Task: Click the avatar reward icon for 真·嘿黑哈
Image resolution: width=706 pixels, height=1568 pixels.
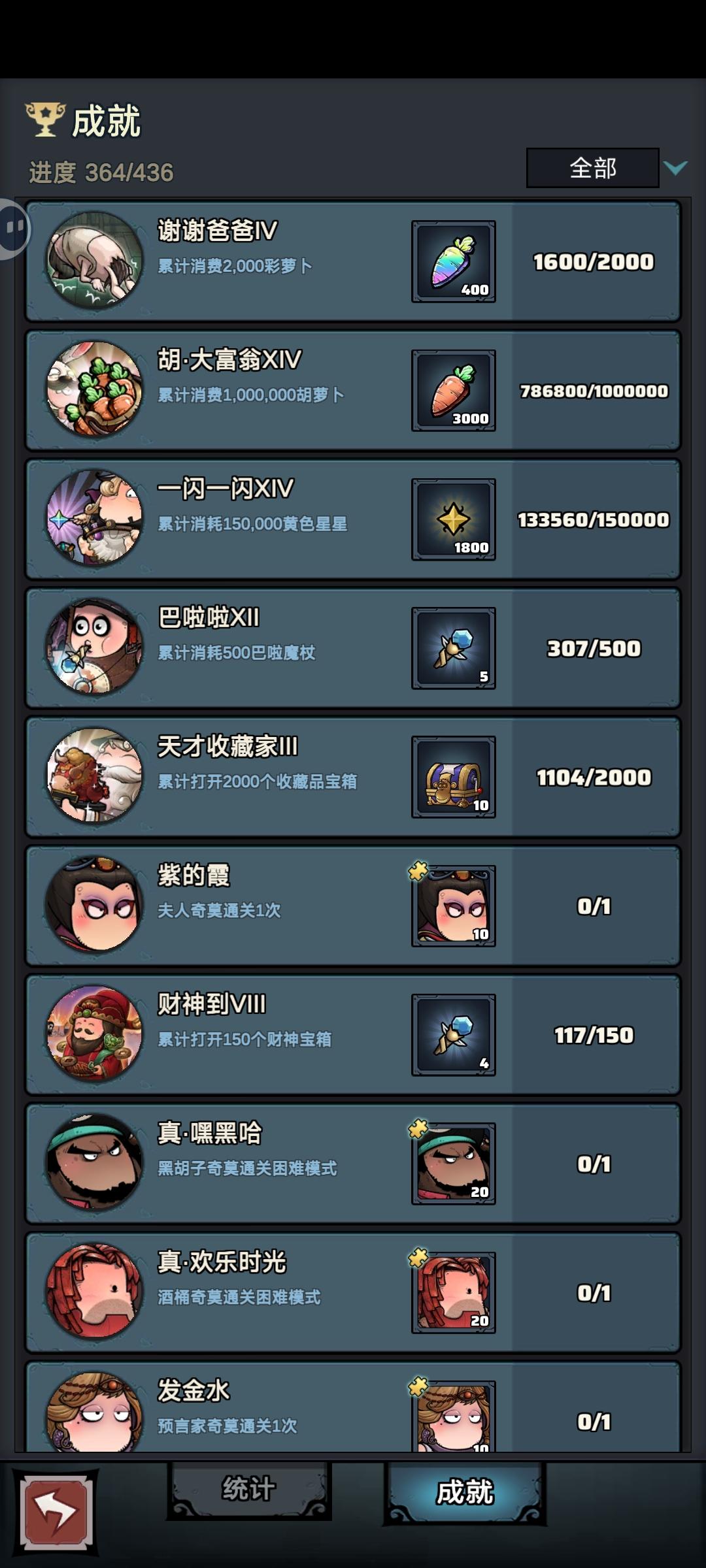Action: click(x=454, y=1163)
